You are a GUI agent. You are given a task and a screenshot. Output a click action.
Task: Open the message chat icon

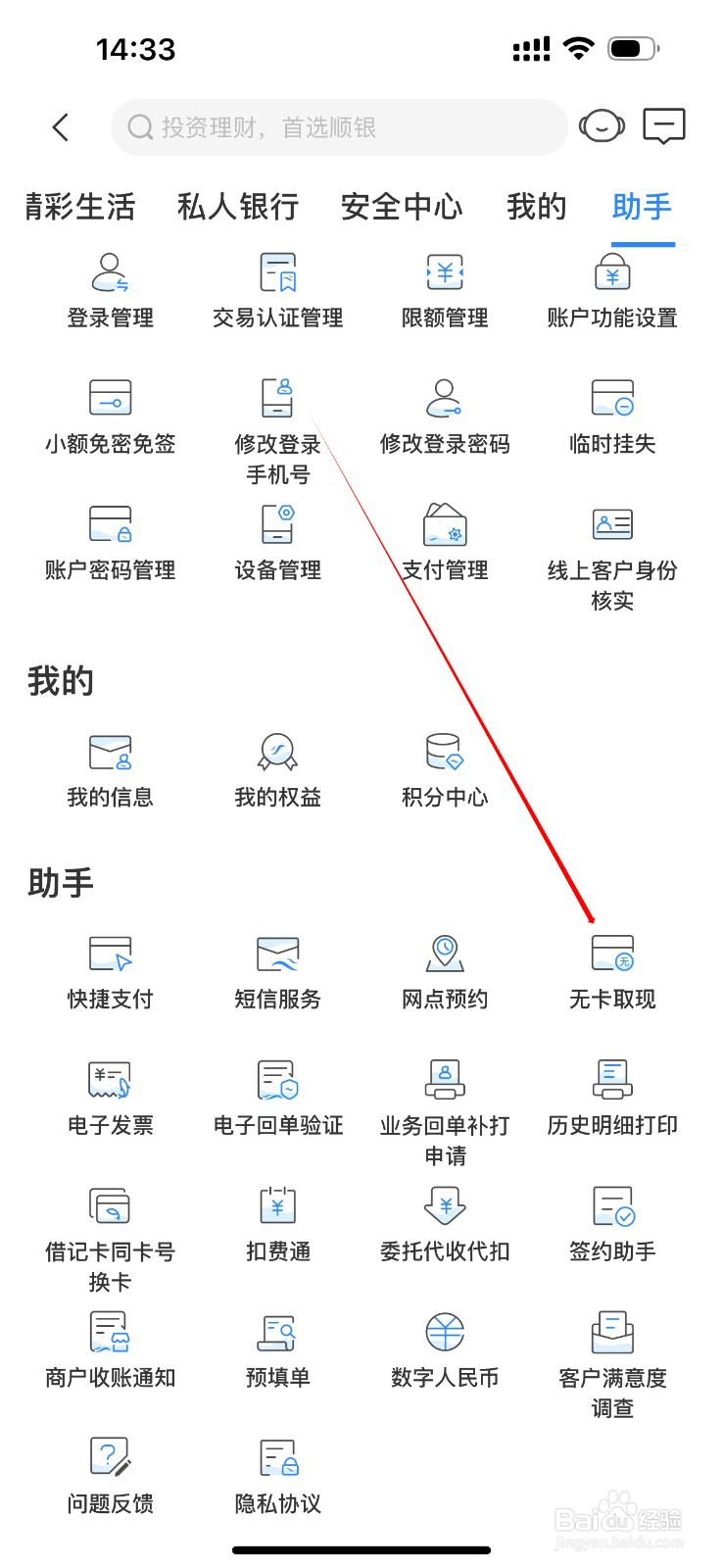click(x=664, y=126)
